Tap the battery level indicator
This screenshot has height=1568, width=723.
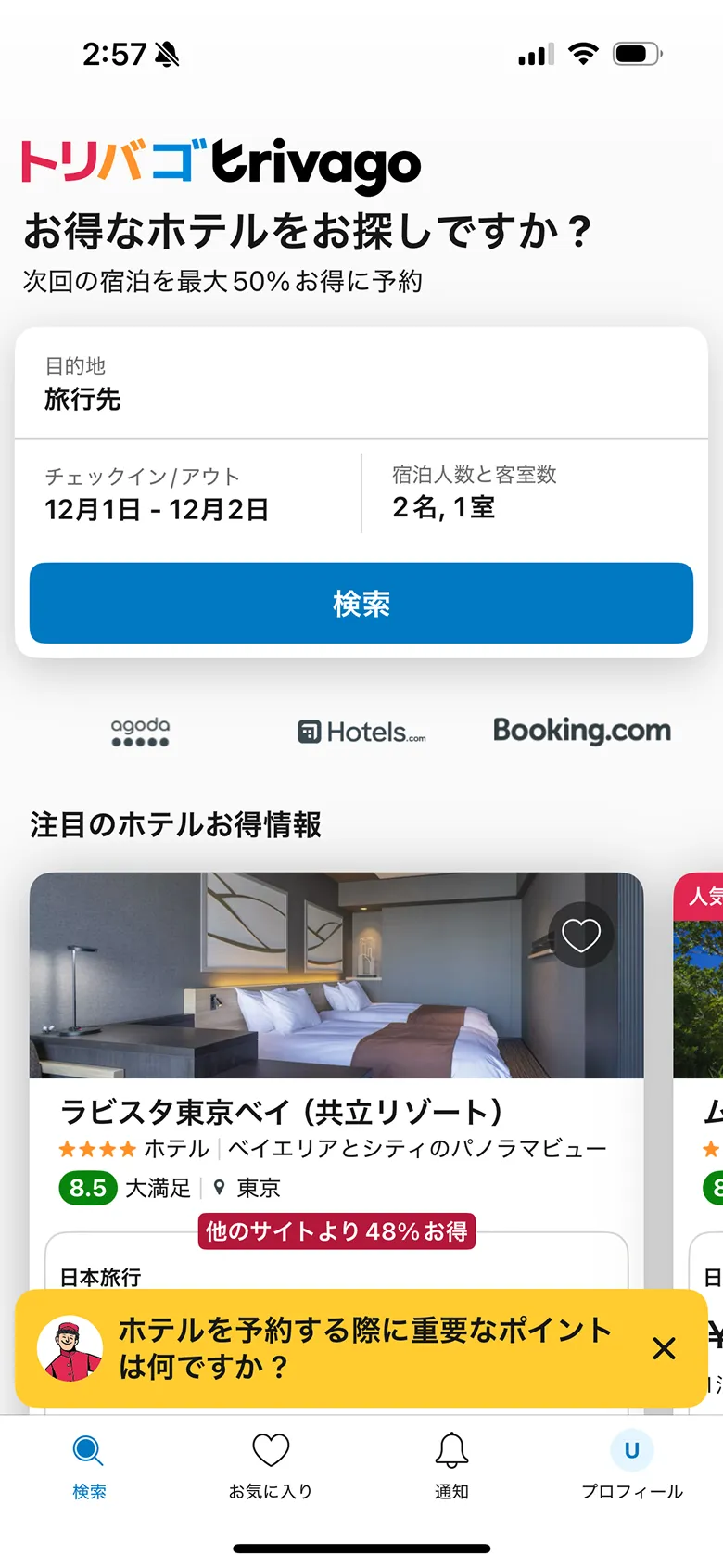[x=635, y=53]
